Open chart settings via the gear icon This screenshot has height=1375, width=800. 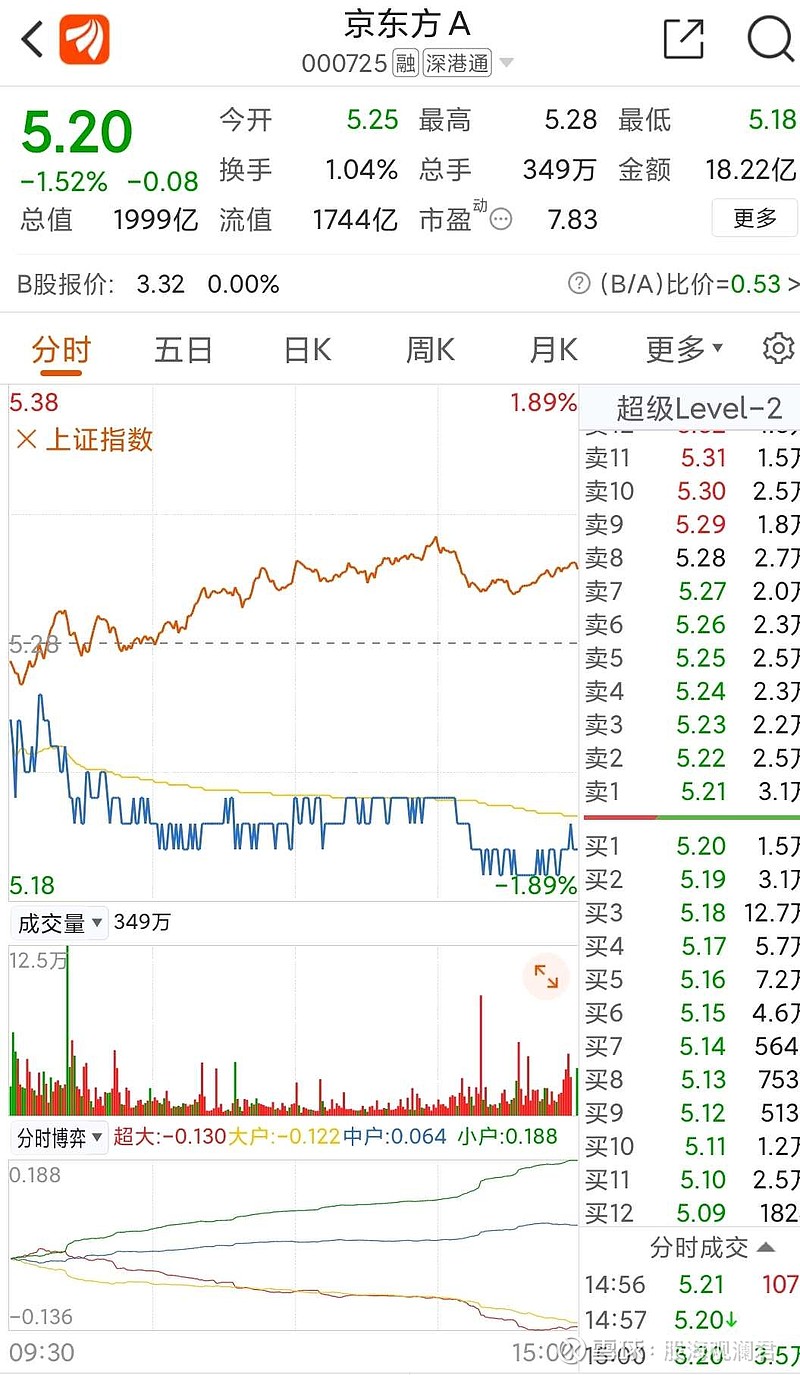tap(777, 347)
